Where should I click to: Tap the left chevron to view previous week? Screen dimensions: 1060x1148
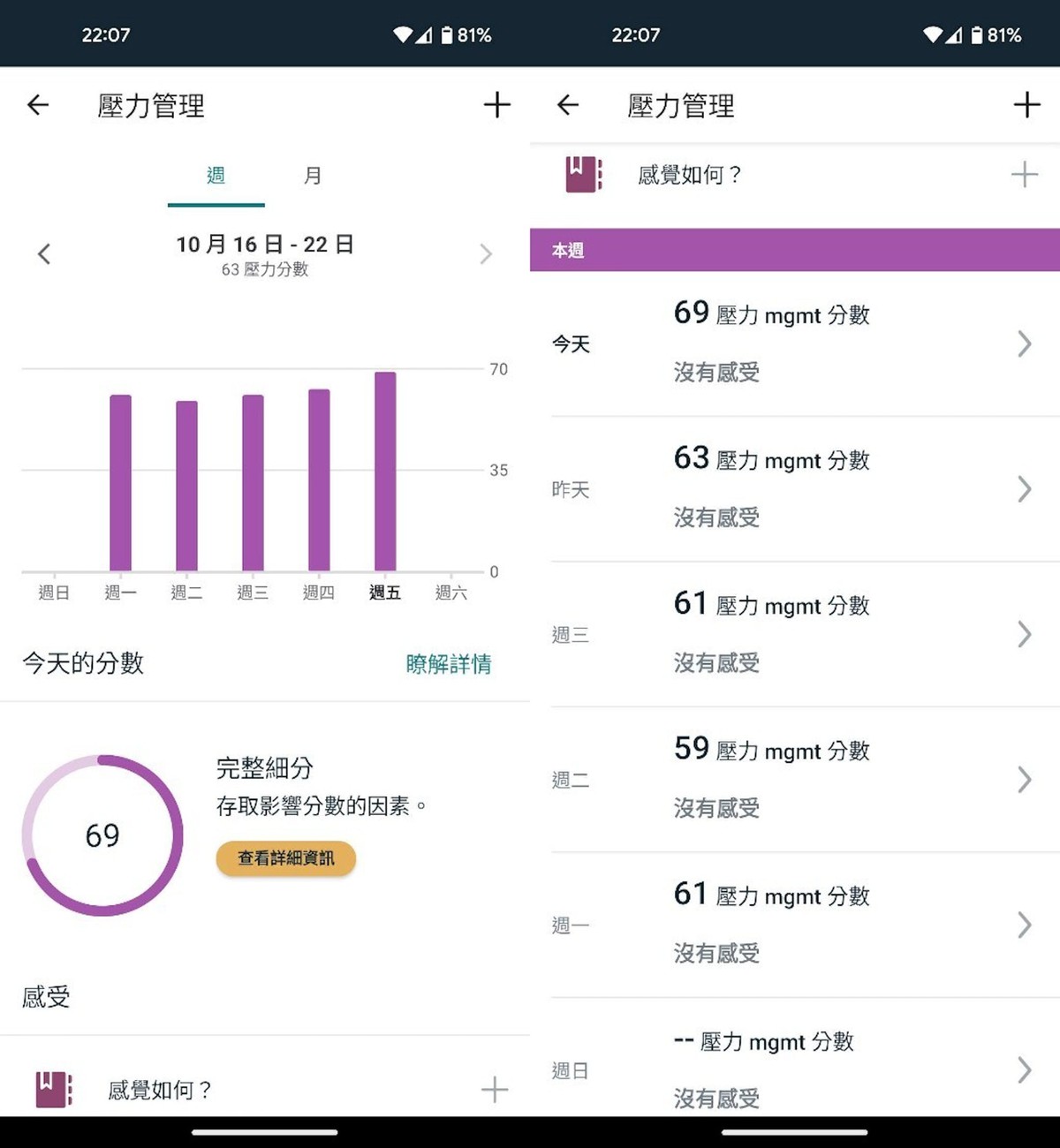(44, 254)
